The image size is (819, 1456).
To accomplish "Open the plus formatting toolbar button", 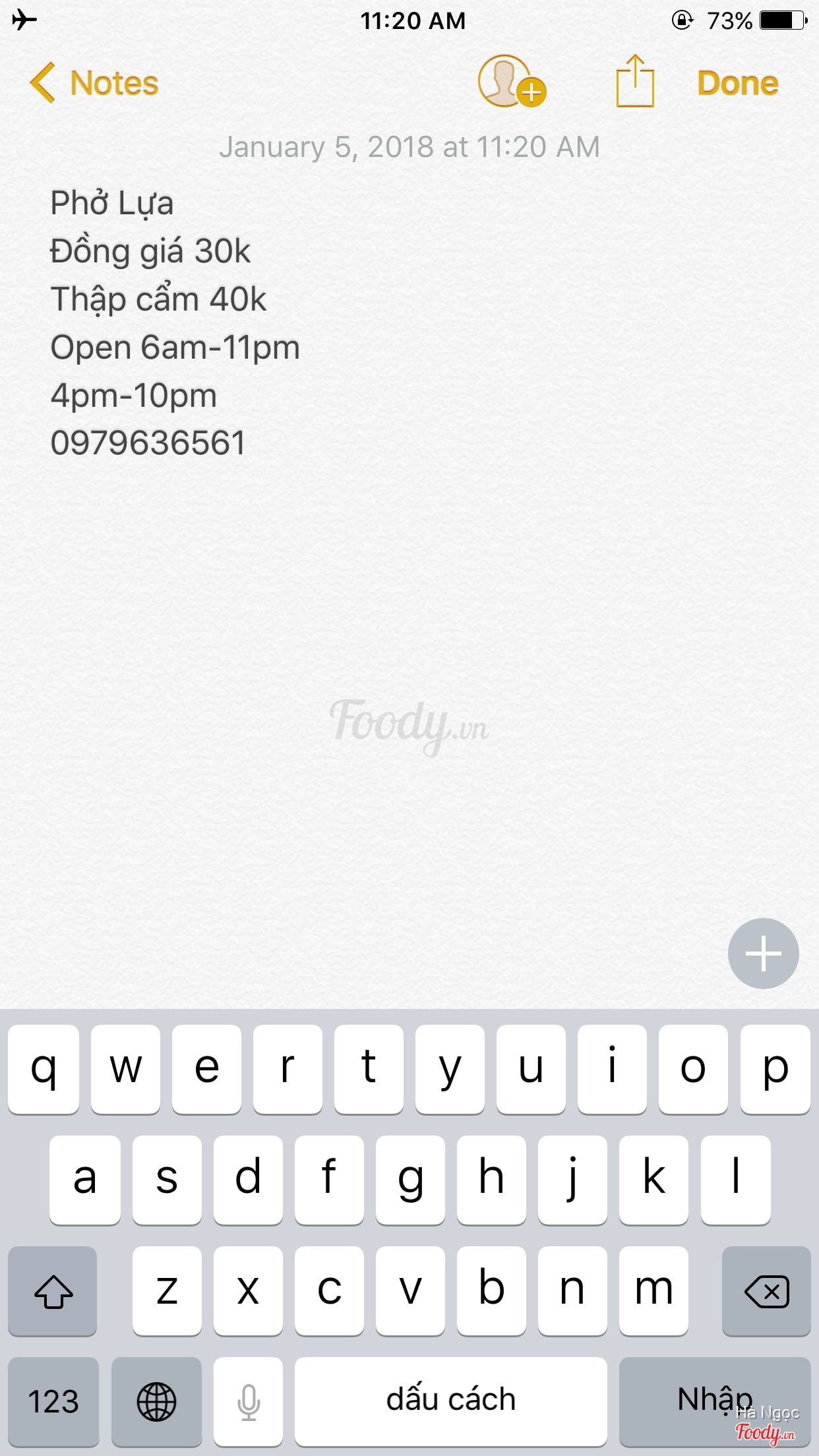I will (x=763, y=953).
